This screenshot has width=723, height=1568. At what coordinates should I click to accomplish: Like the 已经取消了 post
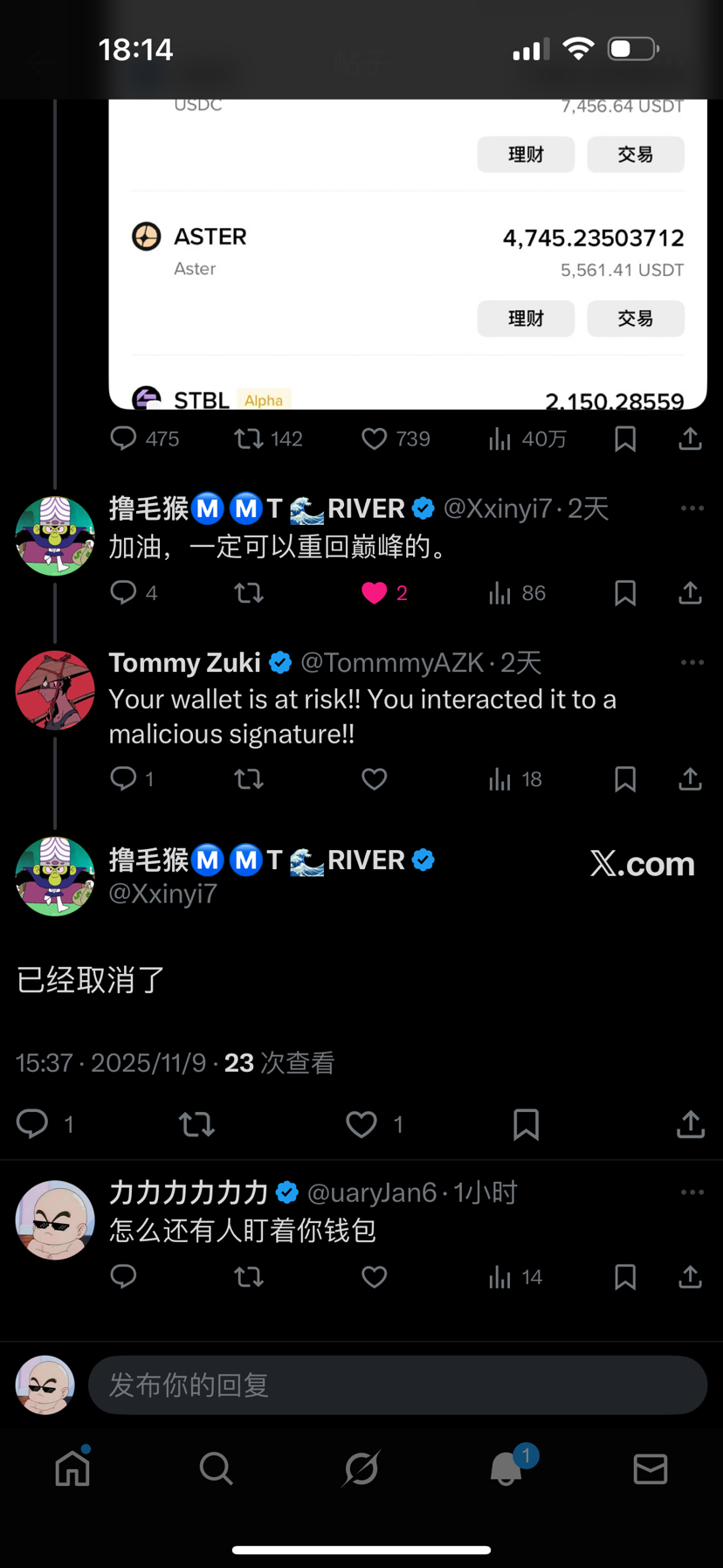[x=361, y=1124]
